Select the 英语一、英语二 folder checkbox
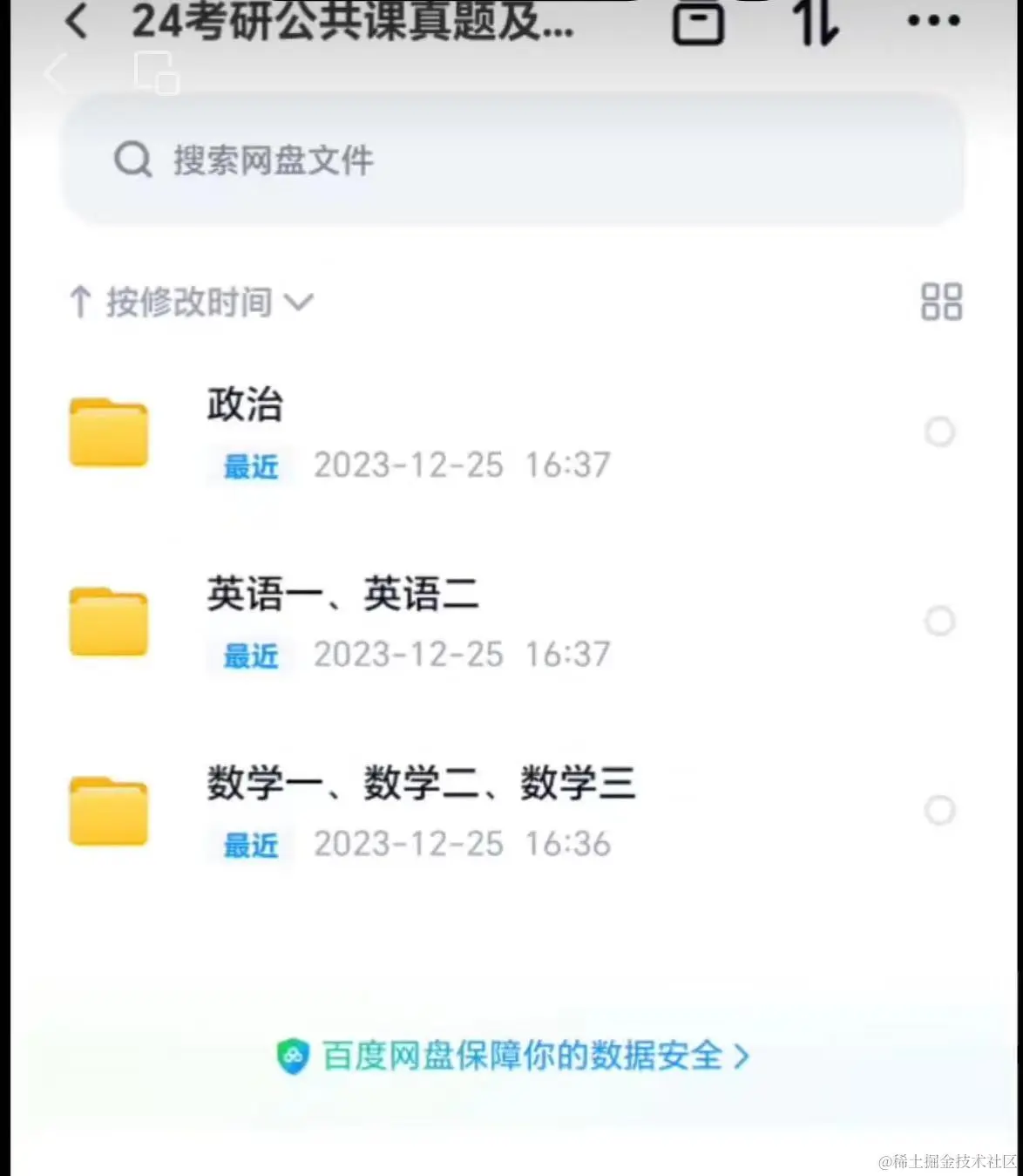This screenshot has width=1023, height=1176. [x=940, y=622]
